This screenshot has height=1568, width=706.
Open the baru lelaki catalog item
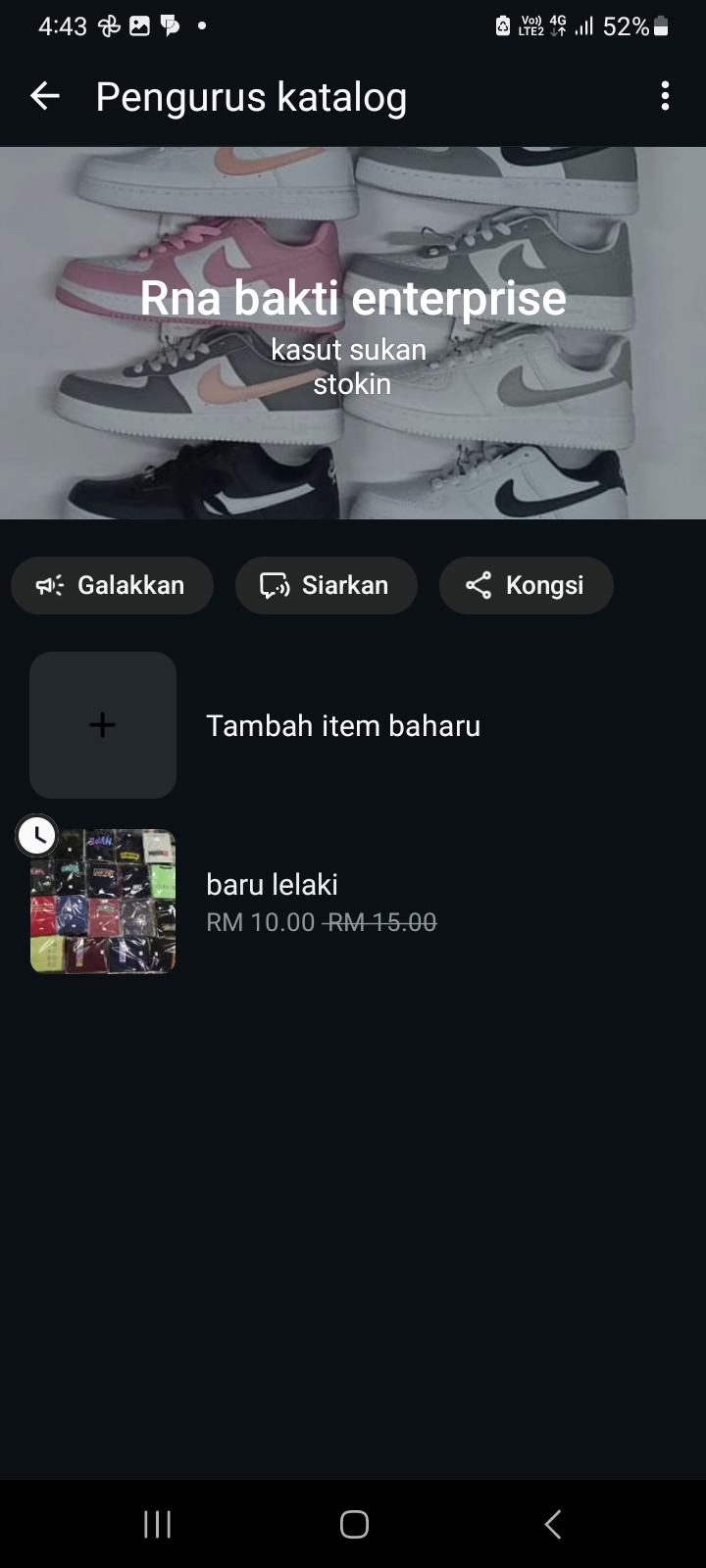(x=272, y=901)
